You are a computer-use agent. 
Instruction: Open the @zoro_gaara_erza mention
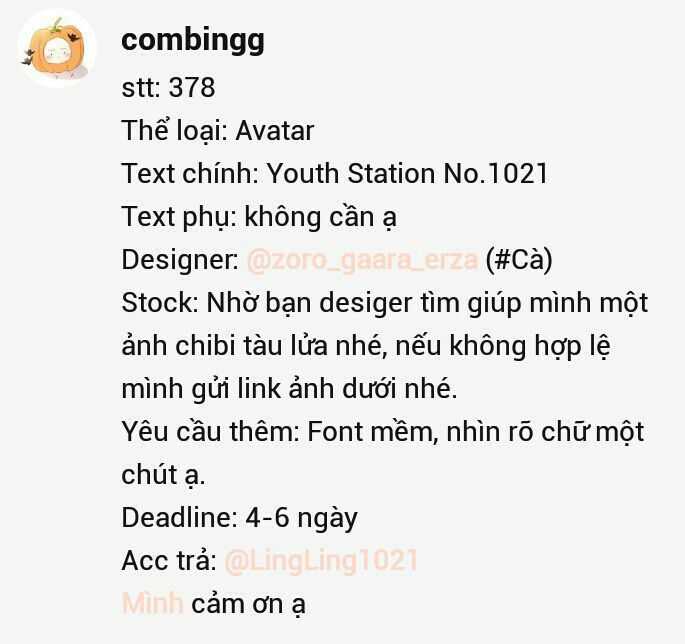tap(361, 260)
